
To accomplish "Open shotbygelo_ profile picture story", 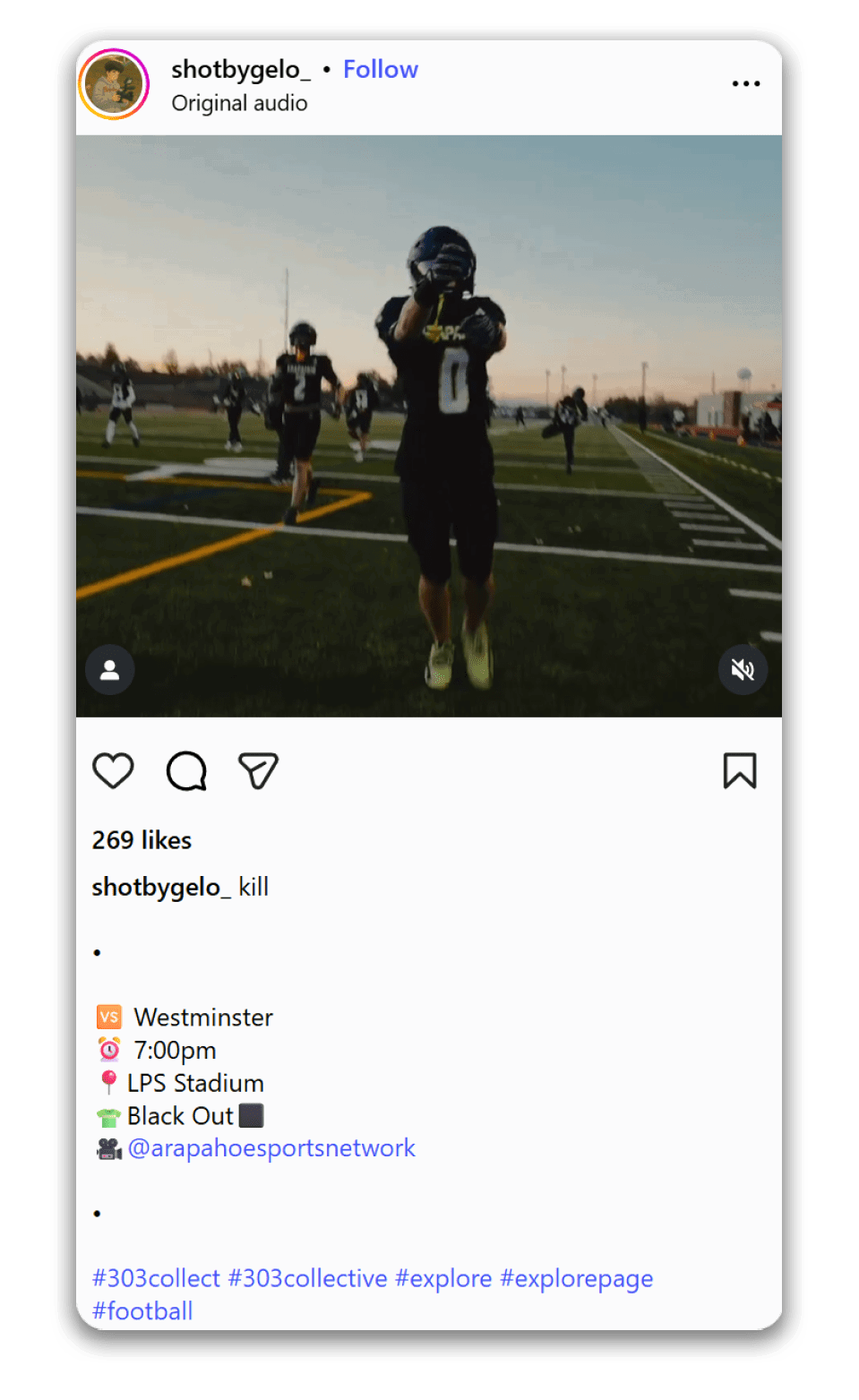I will coord(114,85).
